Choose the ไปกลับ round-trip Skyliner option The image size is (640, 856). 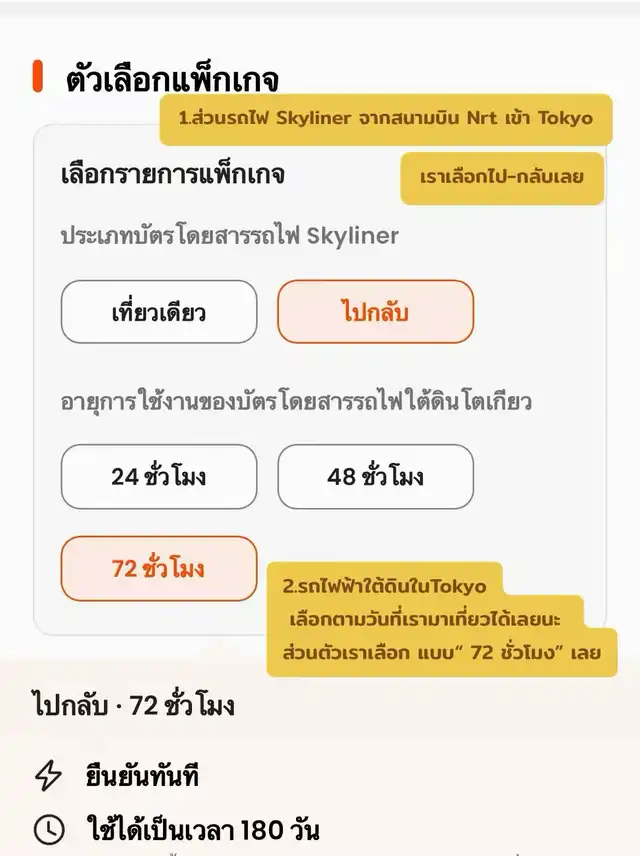point(375,312)
